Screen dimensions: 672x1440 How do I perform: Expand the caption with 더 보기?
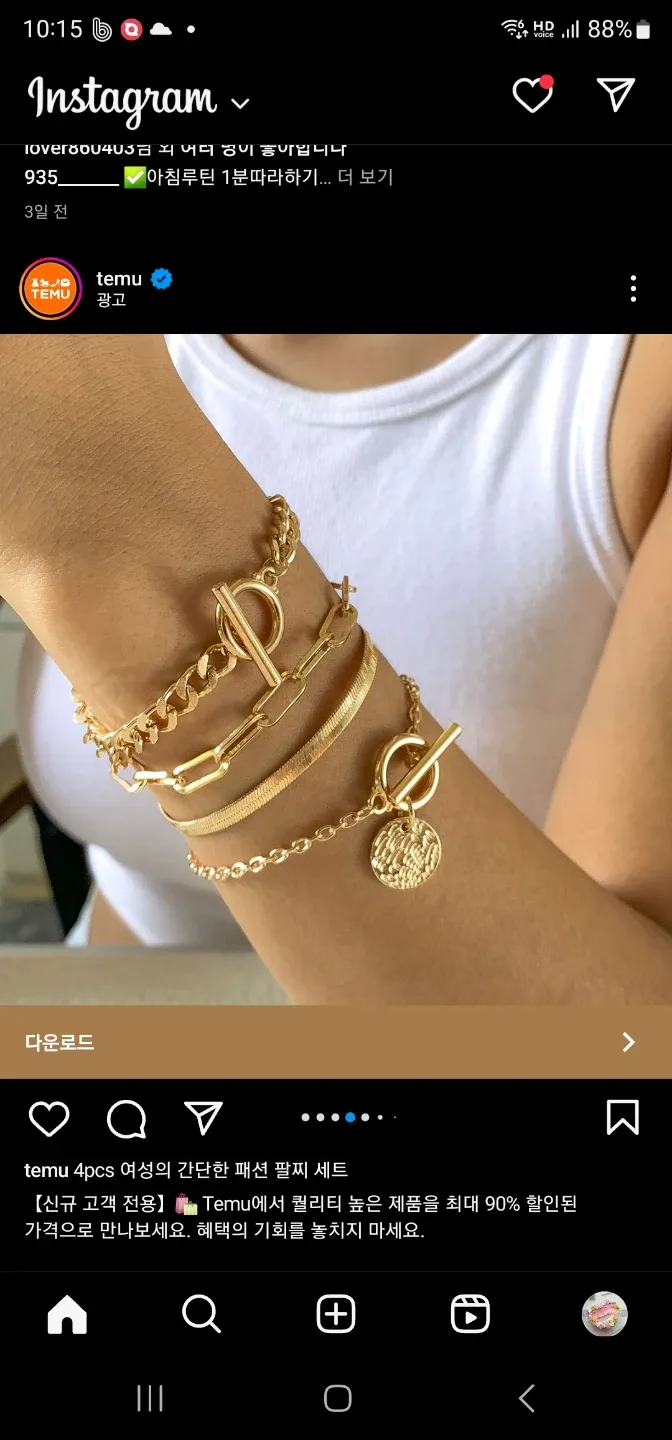tap(365, 177)
